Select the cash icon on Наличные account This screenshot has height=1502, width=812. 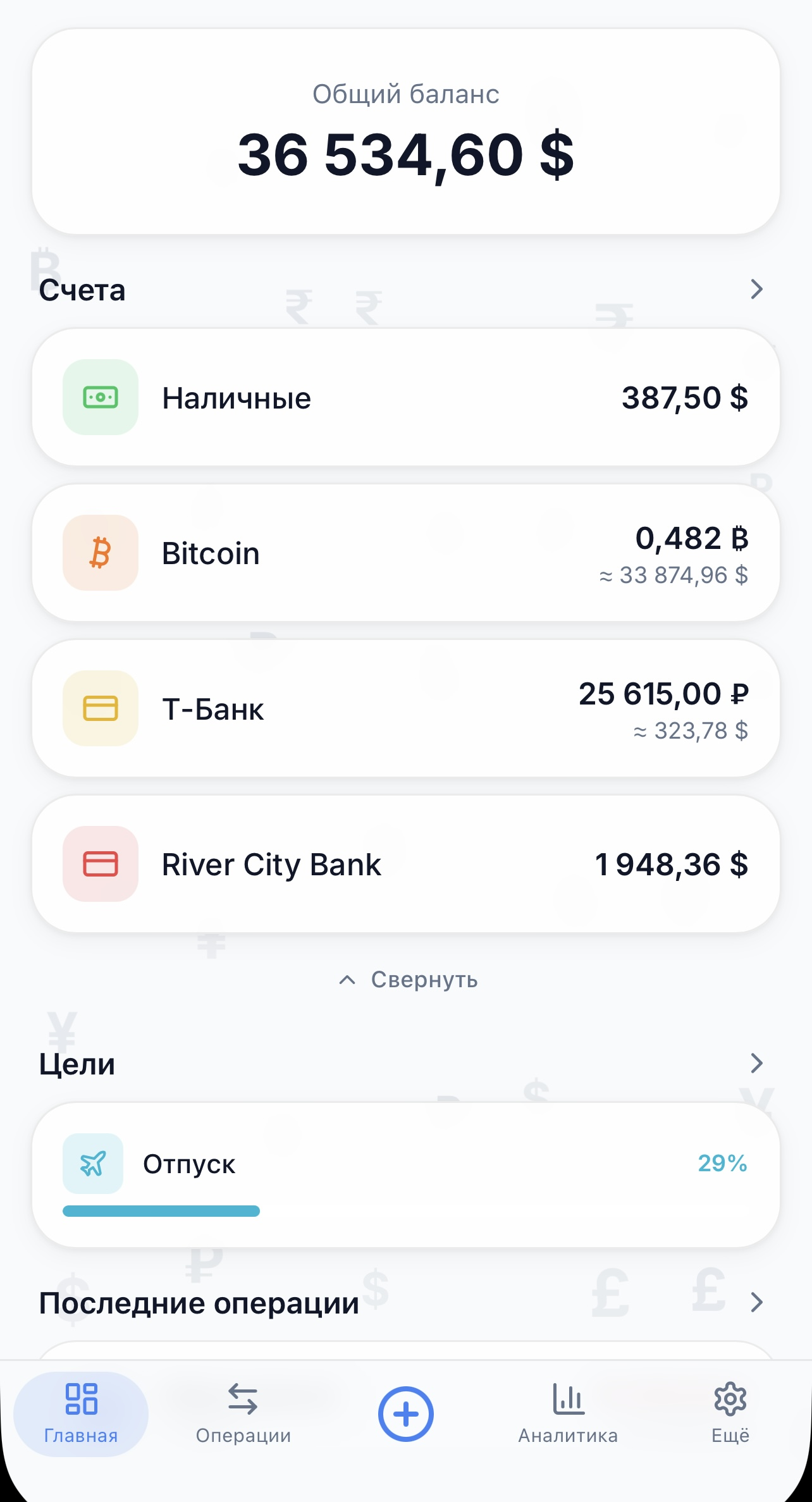pos(100,397)
